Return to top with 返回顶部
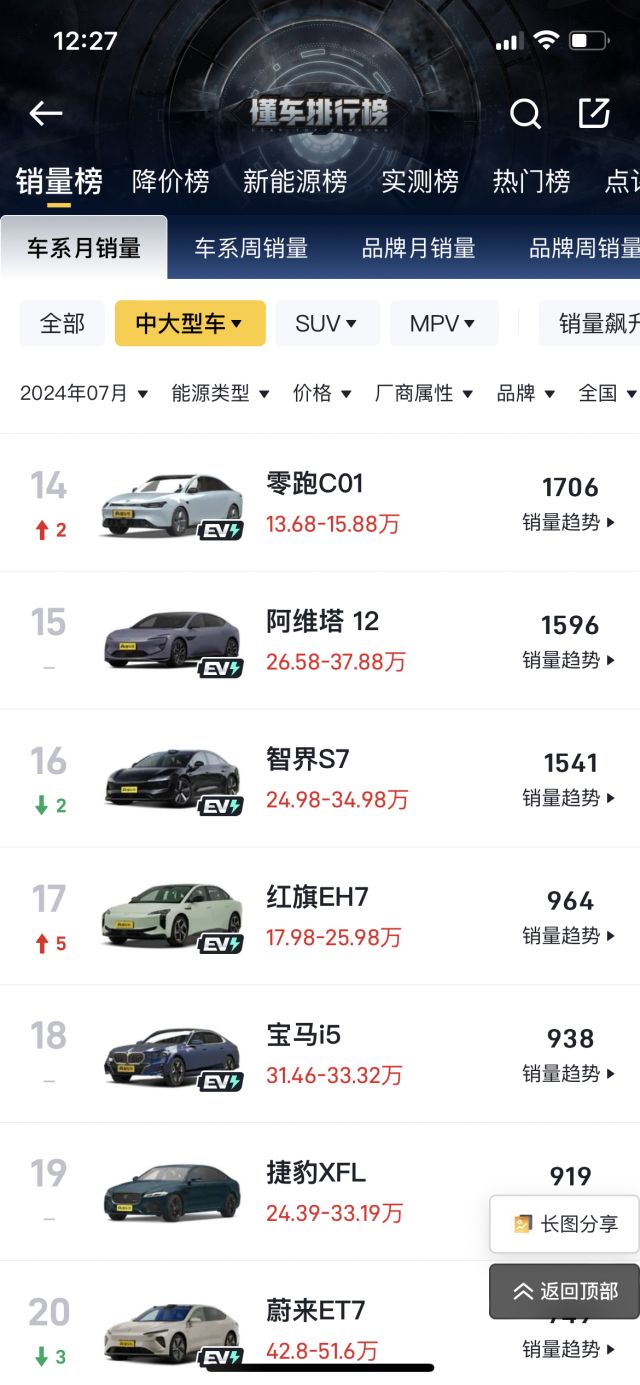Image resolution: width=640 pixels, height=1385 pixels. click(565, 1291)
